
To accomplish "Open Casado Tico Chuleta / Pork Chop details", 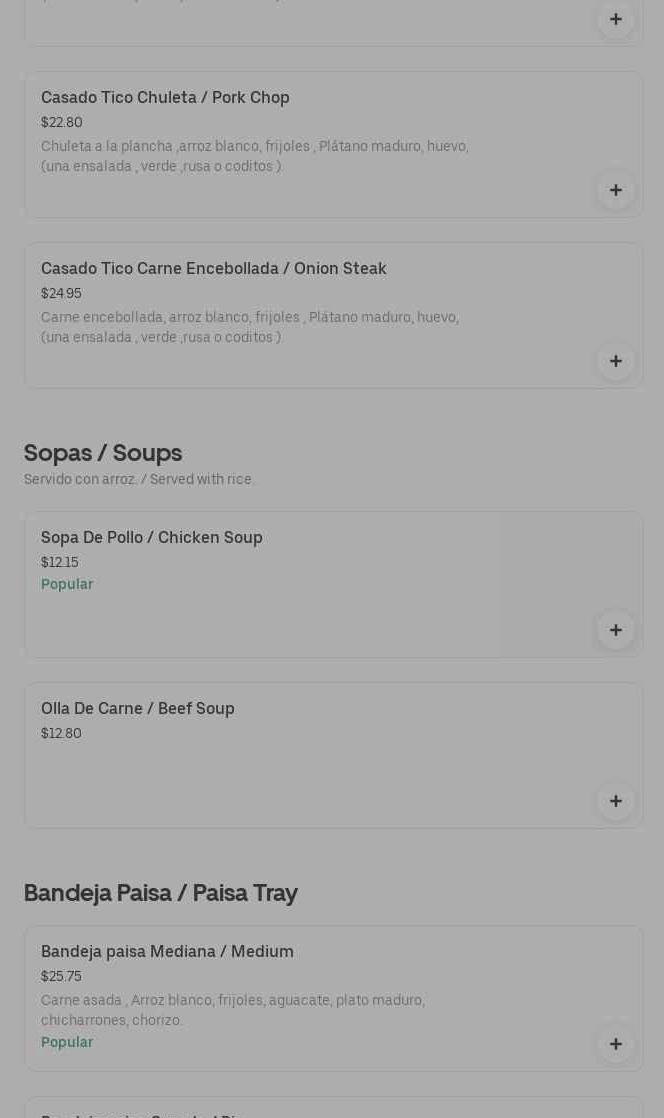I will tap(165, 98).
